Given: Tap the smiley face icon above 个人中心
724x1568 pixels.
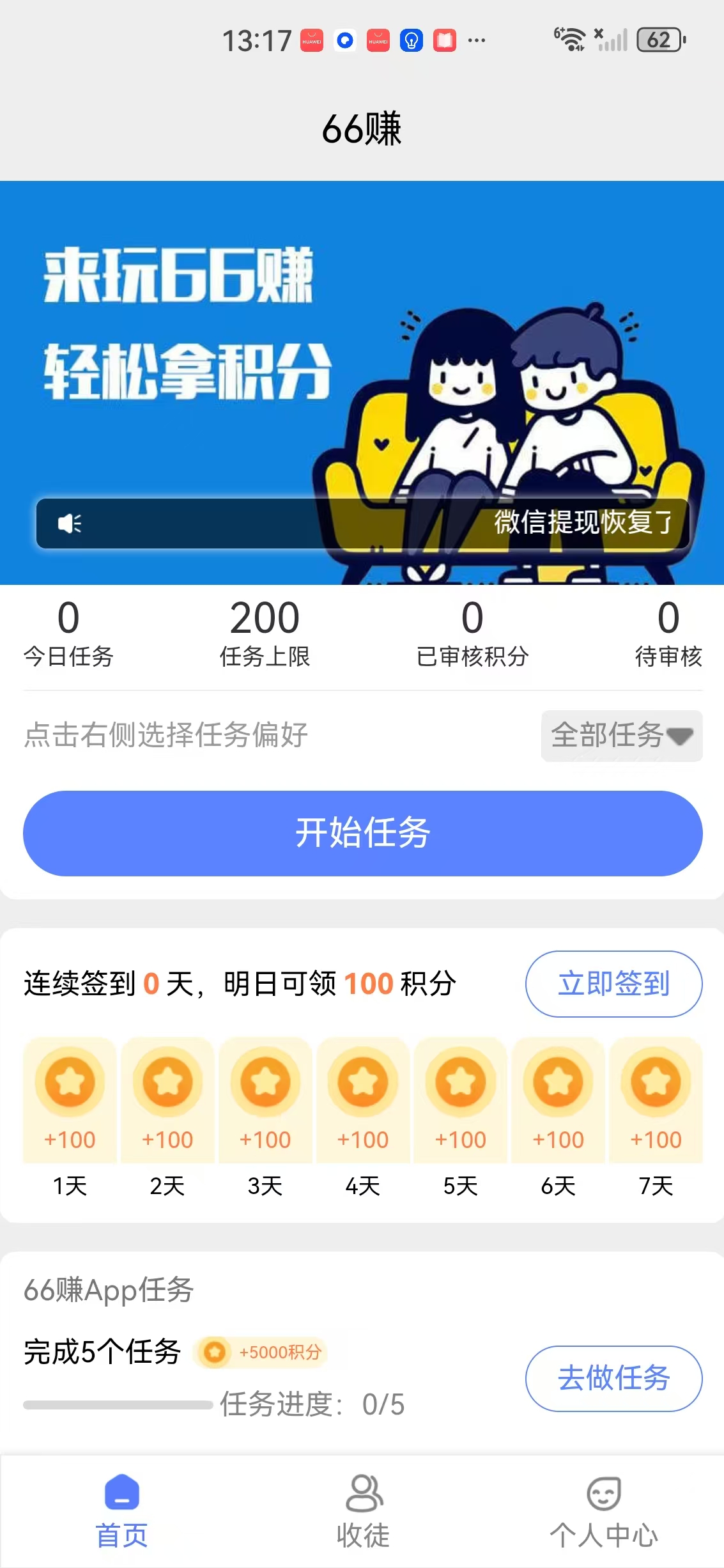Looking at the screenshot, I should point(603,1493).
